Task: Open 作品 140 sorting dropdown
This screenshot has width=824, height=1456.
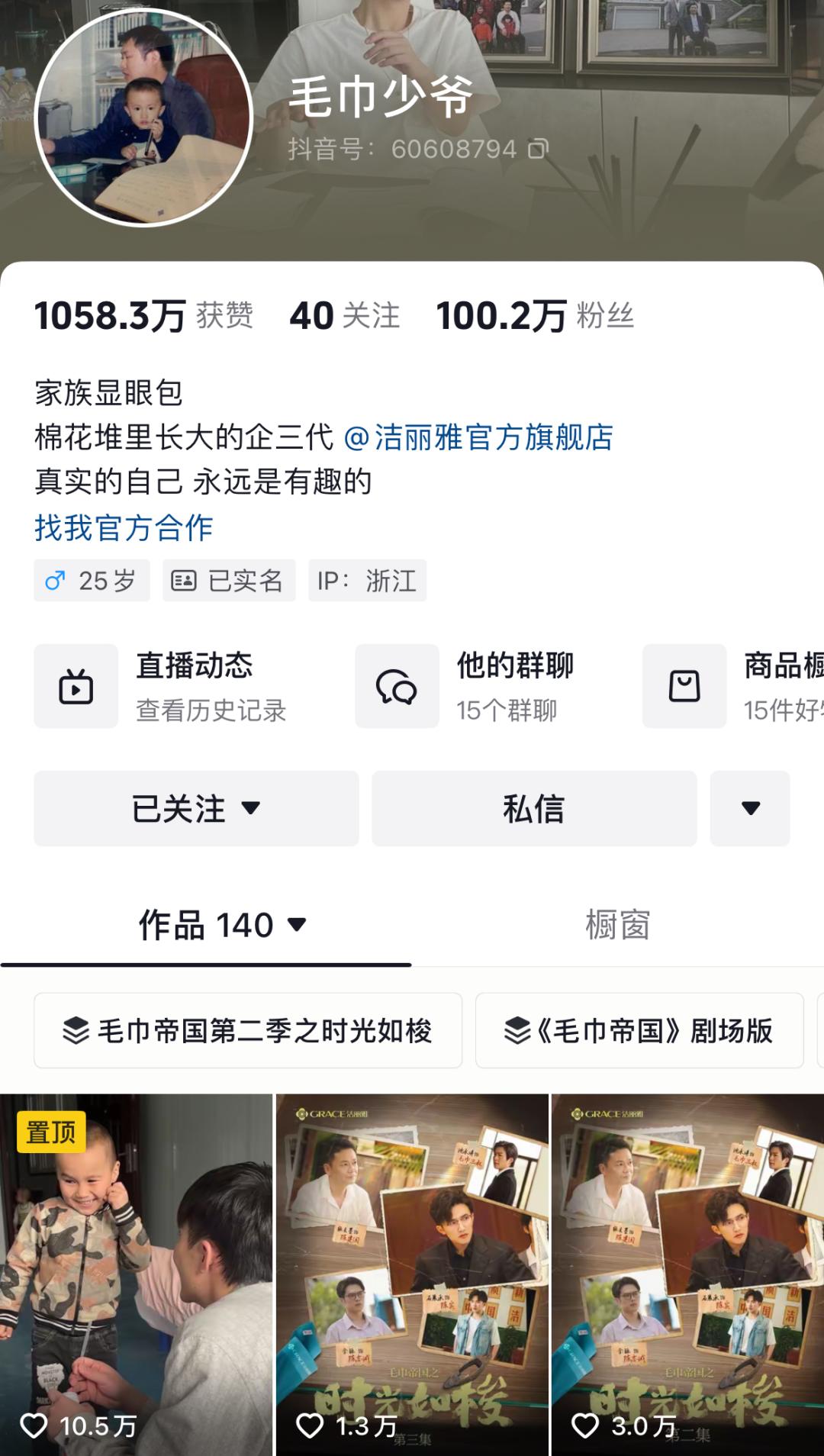Action: pyautogui.click(x=223, y=925)
